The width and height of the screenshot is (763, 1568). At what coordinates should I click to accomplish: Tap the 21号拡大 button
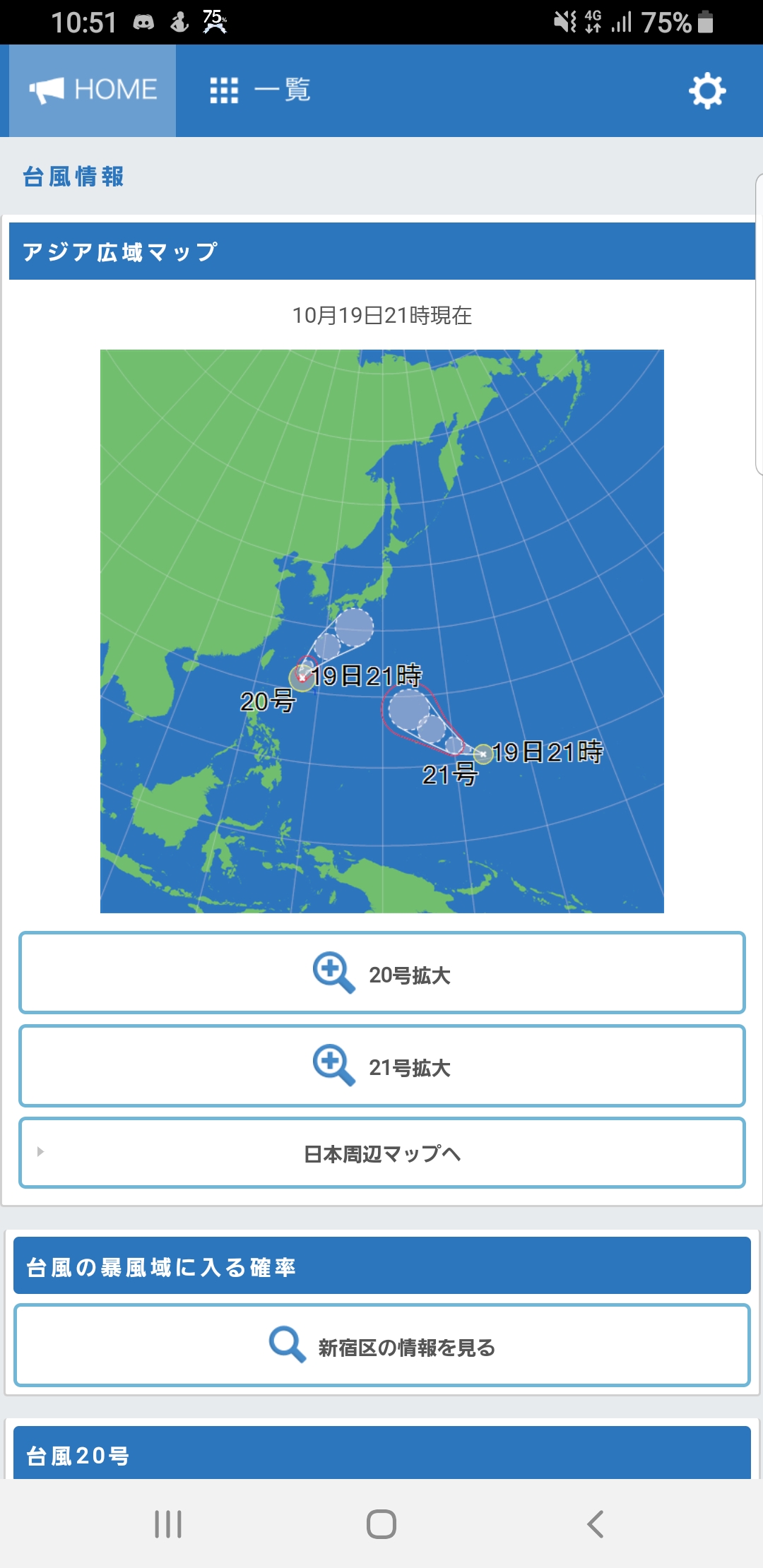click(x=382, y=1066)
